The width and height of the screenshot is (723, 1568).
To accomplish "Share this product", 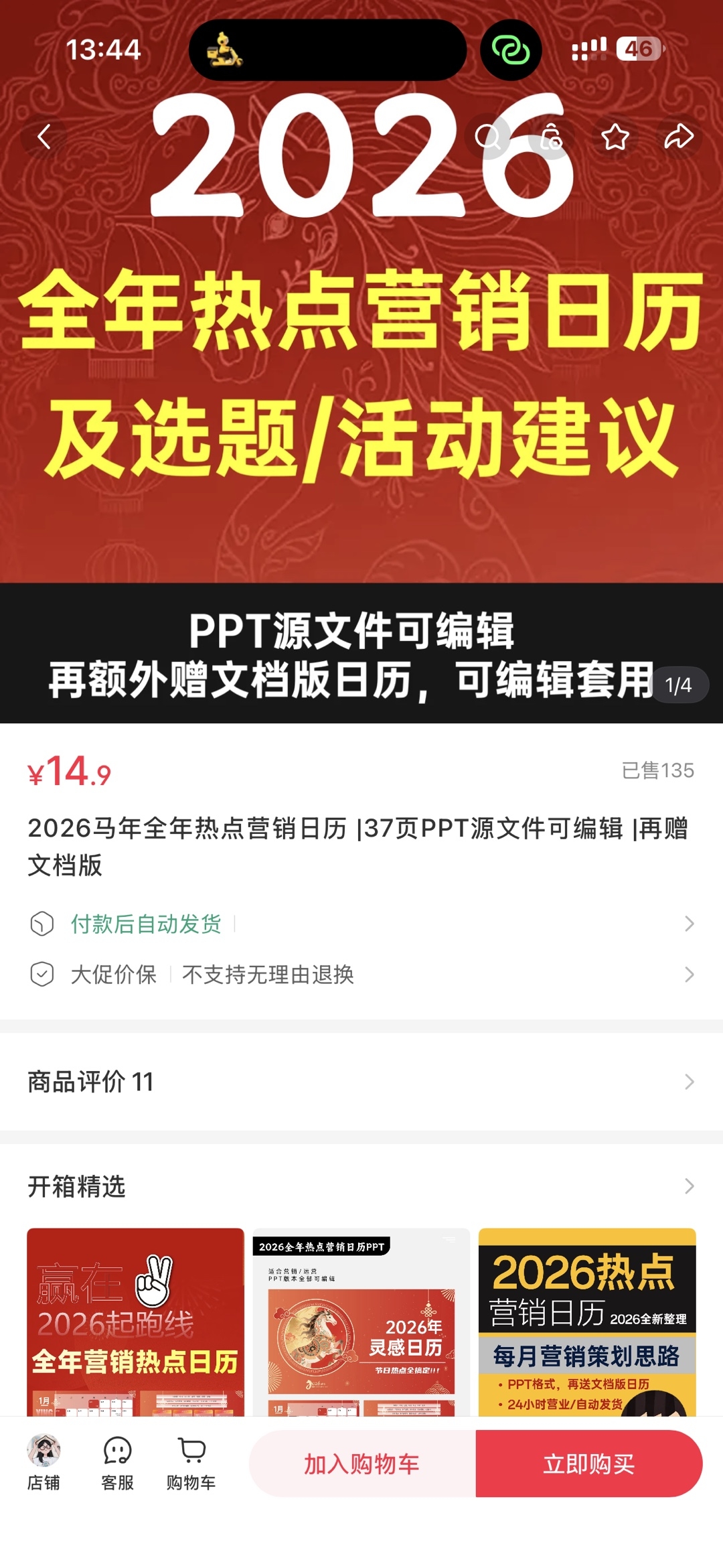I will tap(679, 137).
